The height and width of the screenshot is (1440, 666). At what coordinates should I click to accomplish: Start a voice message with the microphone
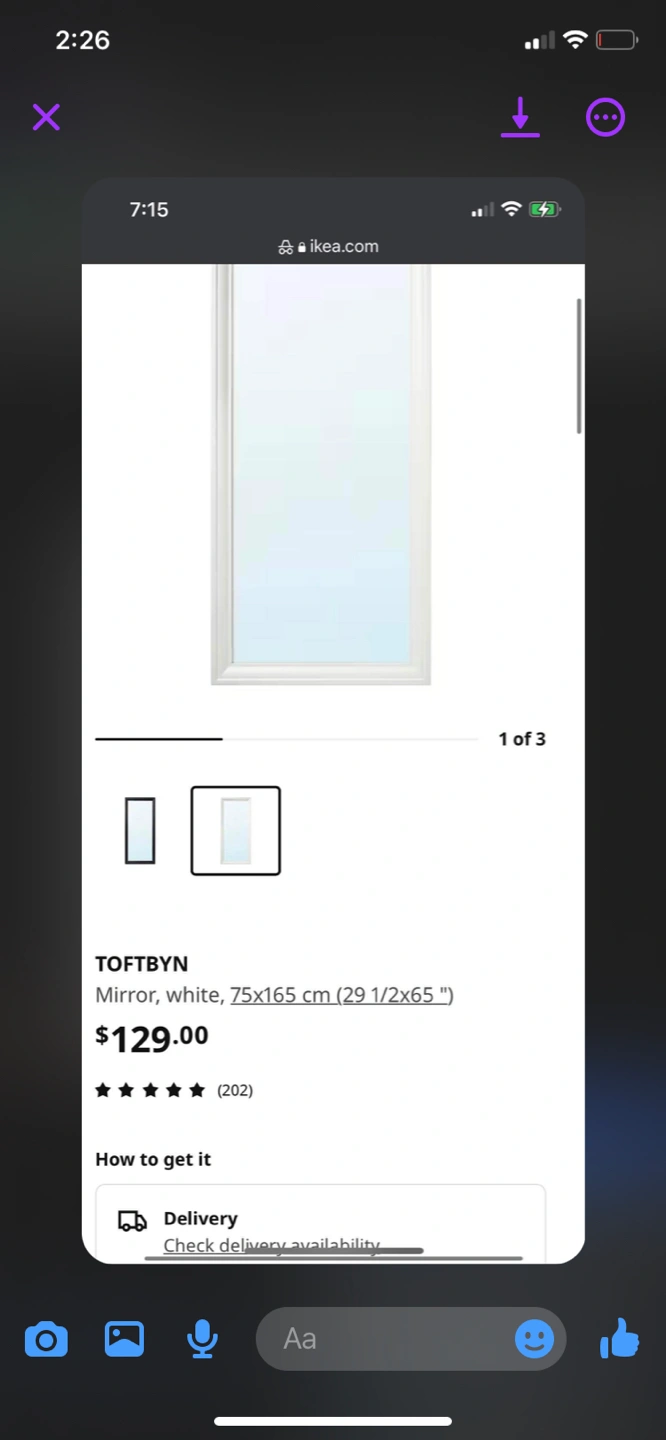point(202,1339)
